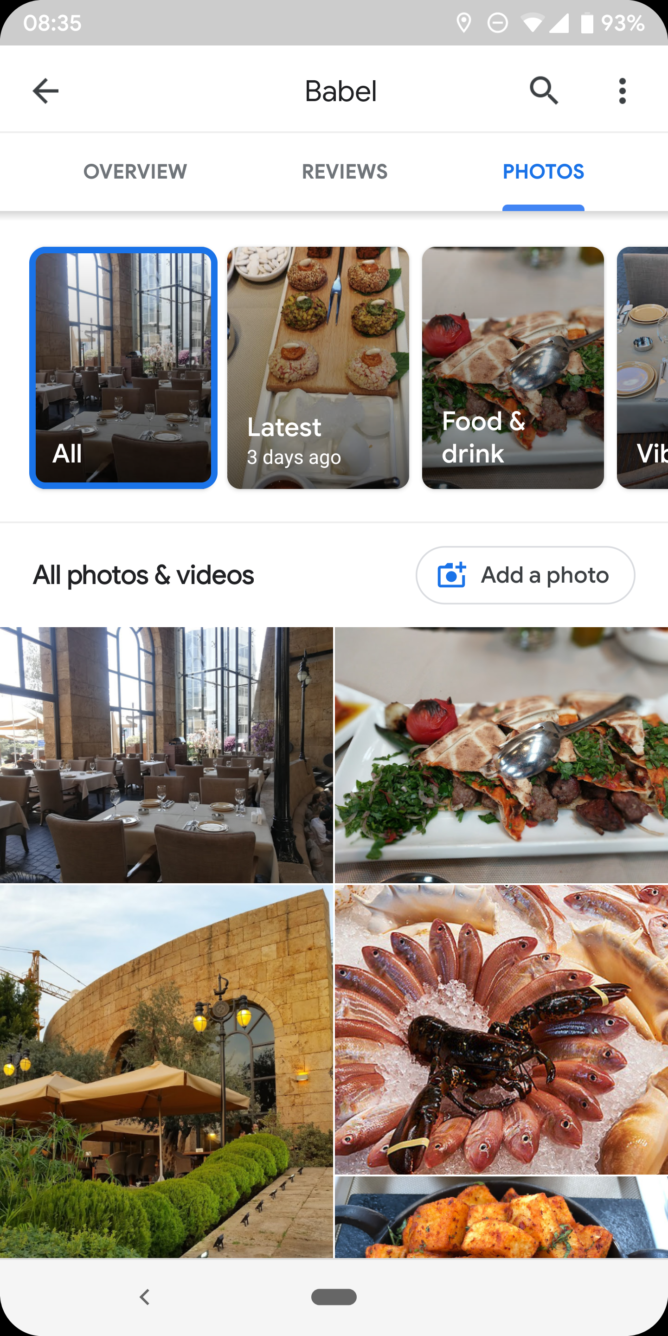Select the All photos category
The width and height of the screenshot is (668, 1336).
pos(123,368)
